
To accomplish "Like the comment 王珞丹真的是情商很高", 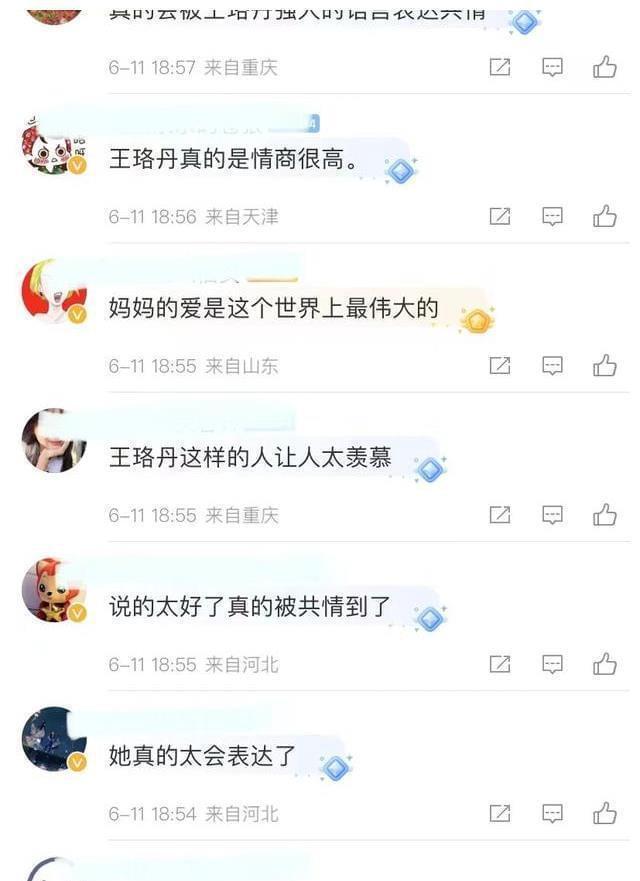I will pyautogui.click(x=604, y=216).
